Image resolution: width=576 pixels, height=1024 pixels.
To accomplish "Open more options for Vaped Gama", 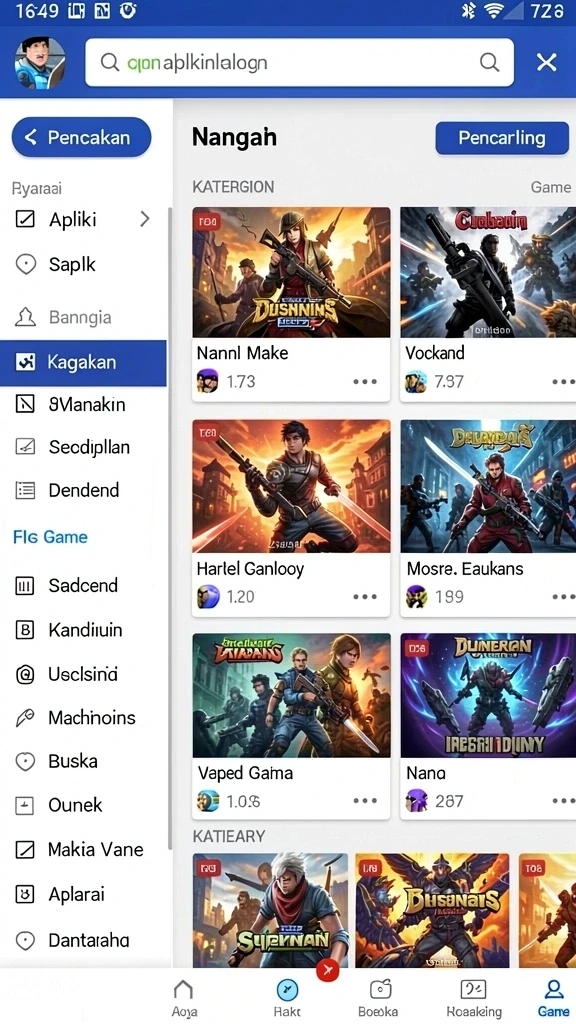I will [364, 801].
